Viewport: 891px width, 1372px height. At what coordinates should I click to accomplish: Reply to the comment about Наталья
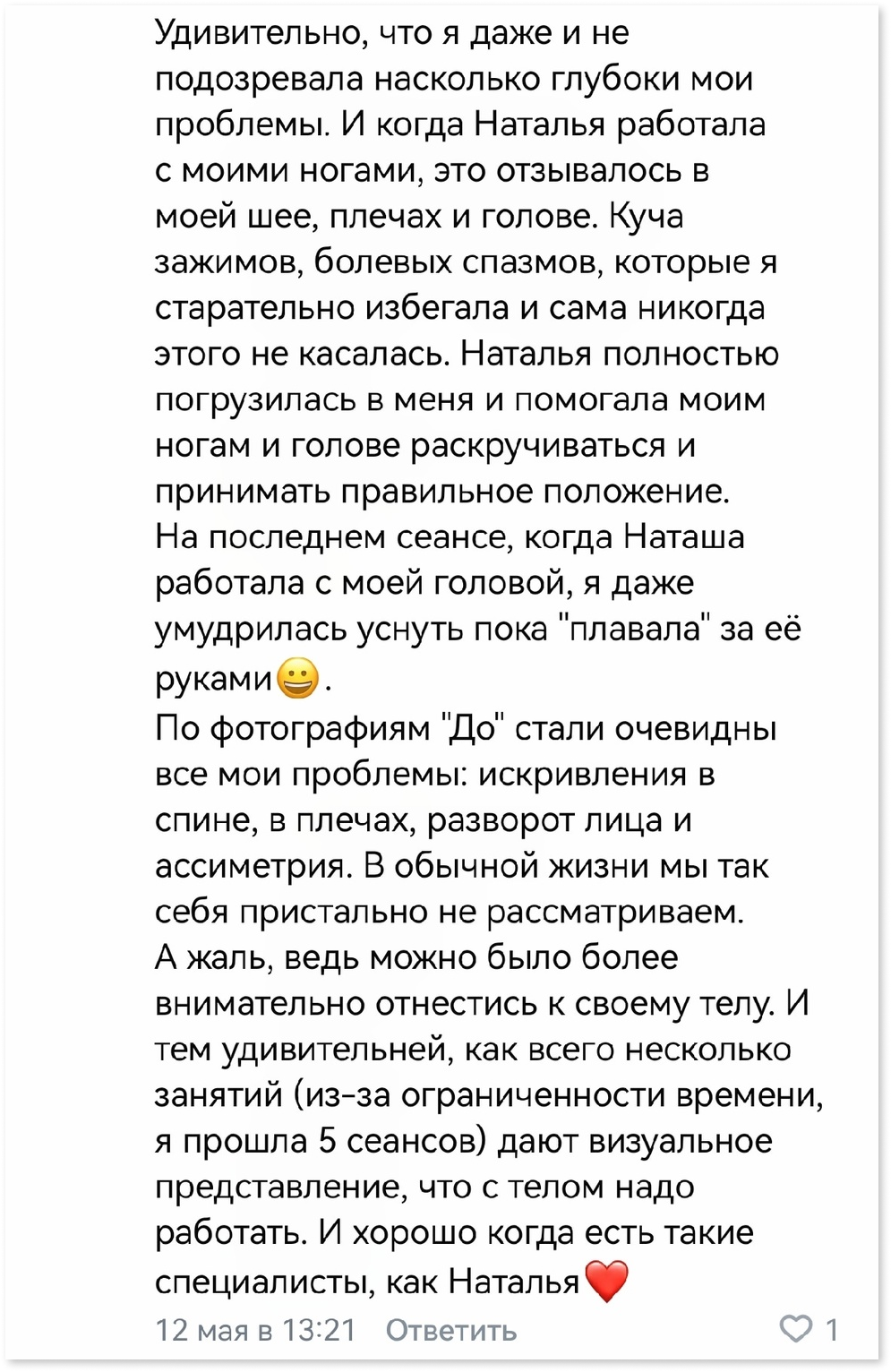450,1330
